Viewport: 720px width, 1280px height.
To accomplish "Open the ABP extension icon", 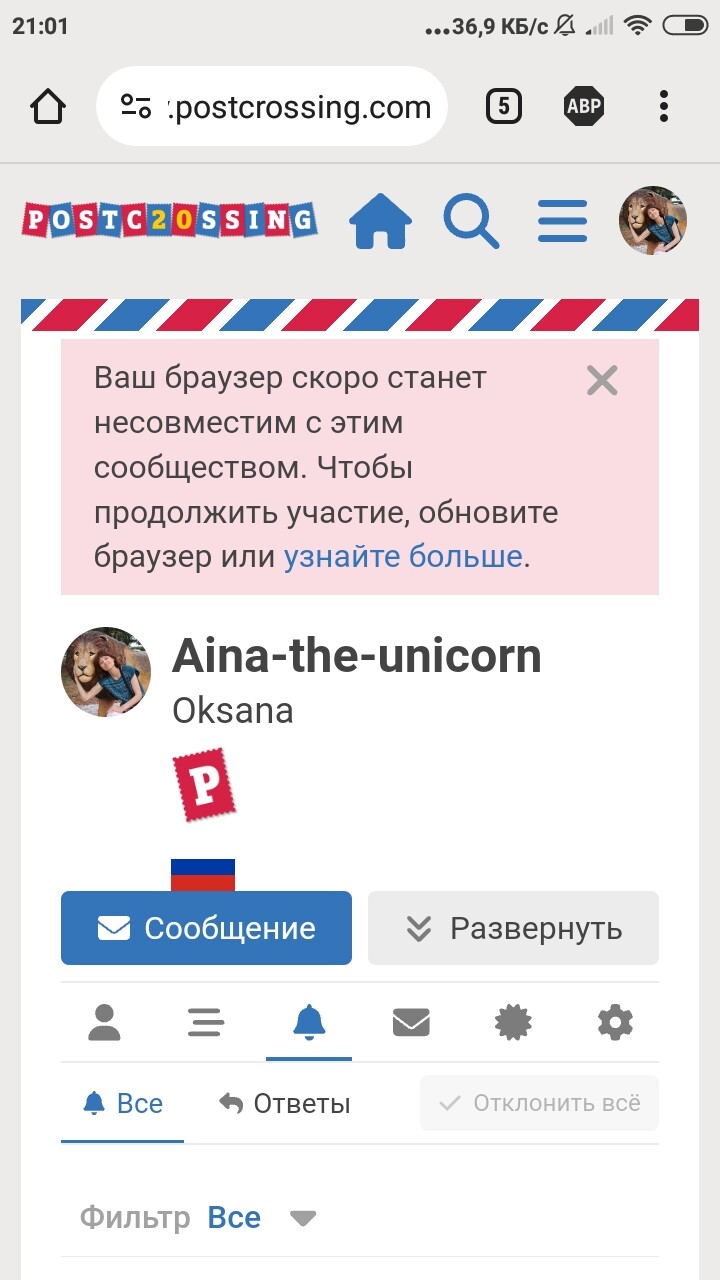I will click(583, 106).
